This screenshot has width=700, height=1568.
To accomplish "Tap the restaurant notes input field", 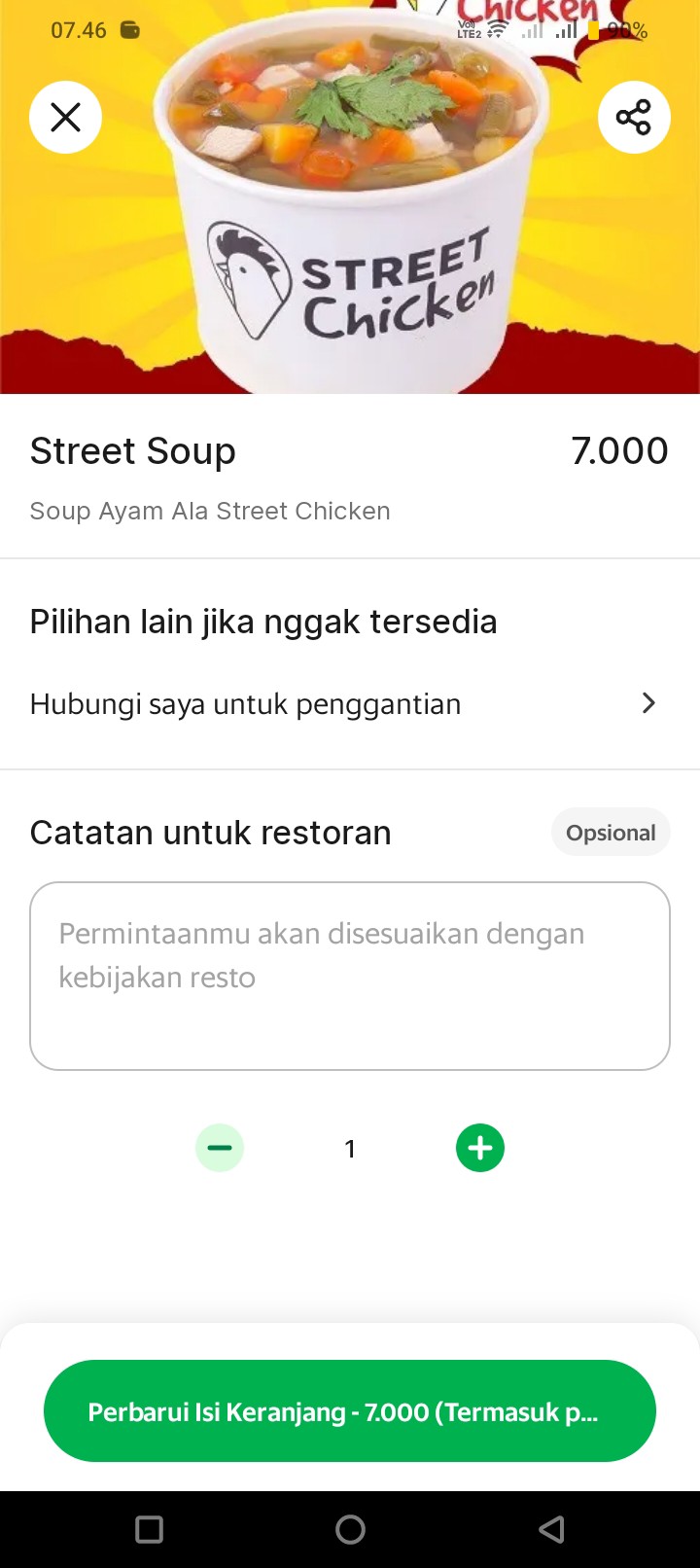I will (350, 973).
